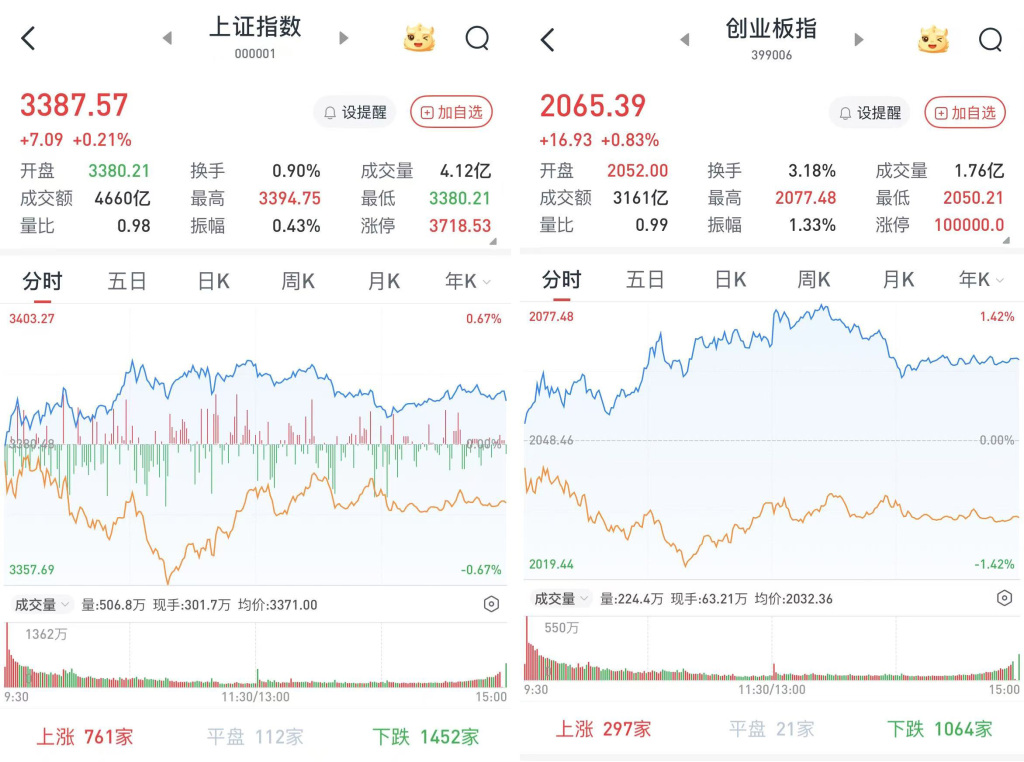Go back from the 上证指数 page

[28, 39]
